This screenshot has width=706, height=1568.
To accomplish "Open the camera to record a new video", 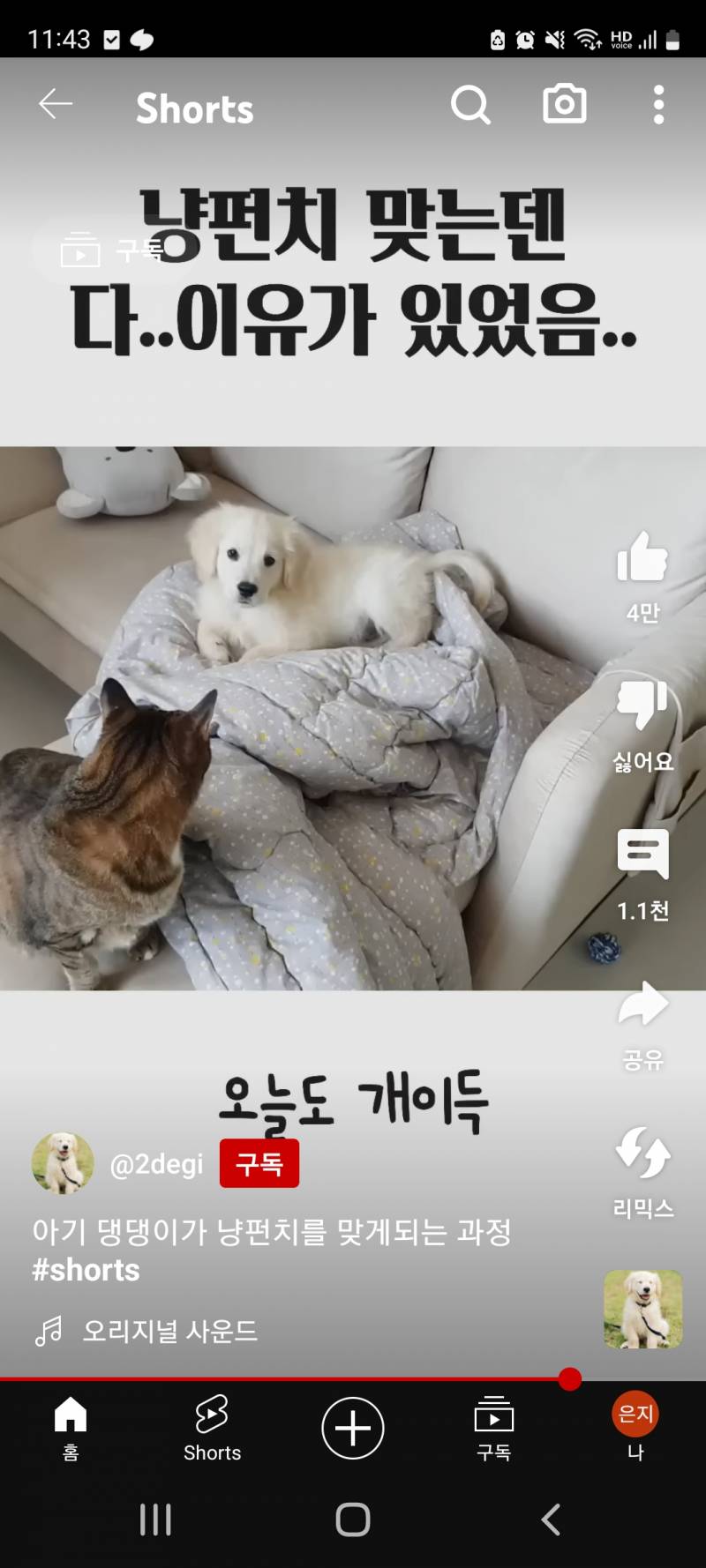I will point(565,103).
